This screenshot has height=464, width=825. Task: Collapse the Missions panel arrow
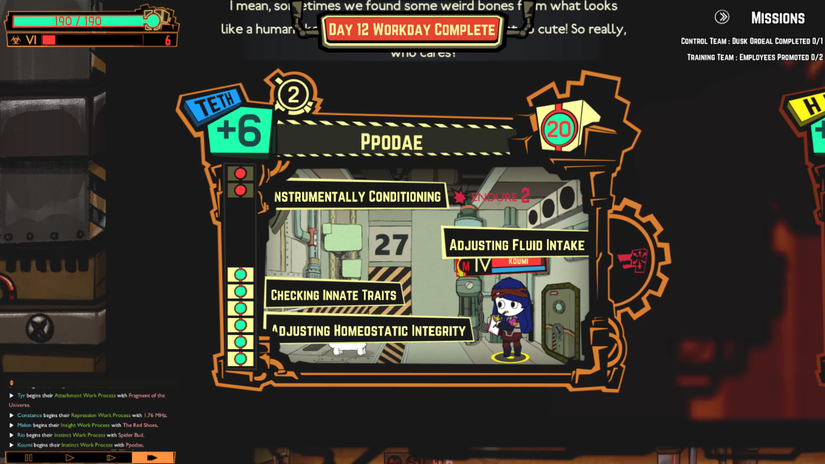pyautogui.click(x=721, y=17)
